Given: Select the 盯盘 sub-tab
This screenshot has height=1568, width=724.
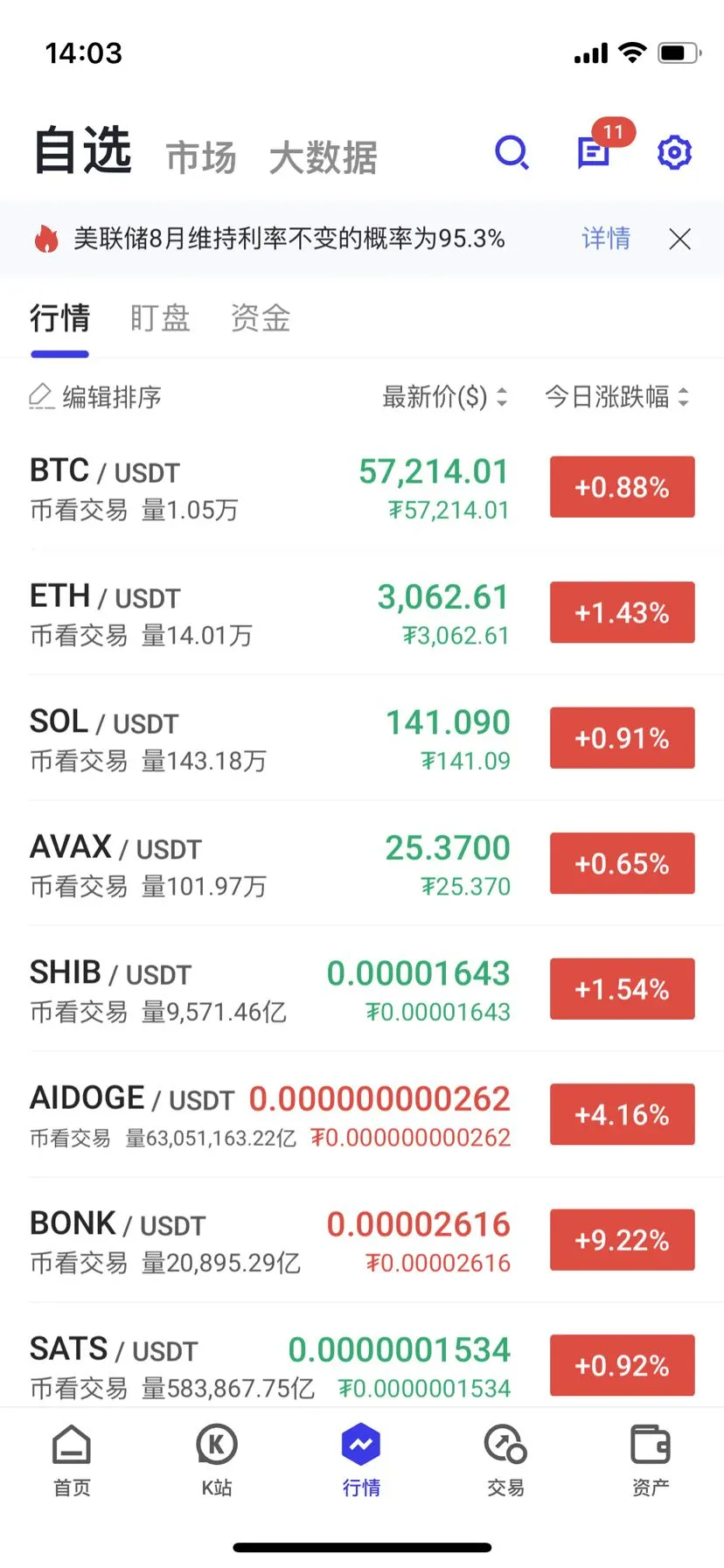Looking at the screenshot, I should click(x=160, y=318).
